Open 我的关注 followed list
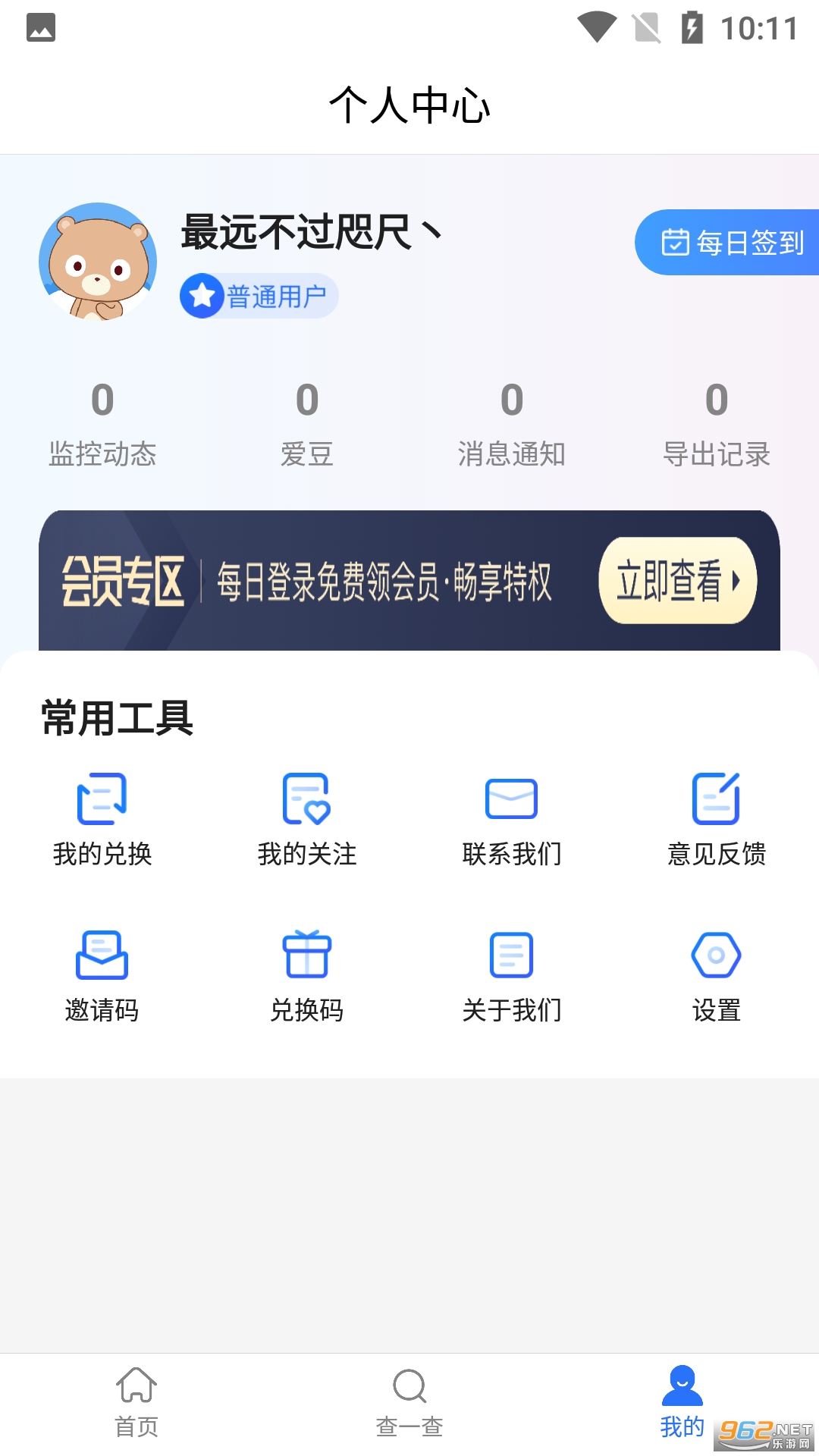Screen dimensions: 819x1456 (x=307, y=820)
